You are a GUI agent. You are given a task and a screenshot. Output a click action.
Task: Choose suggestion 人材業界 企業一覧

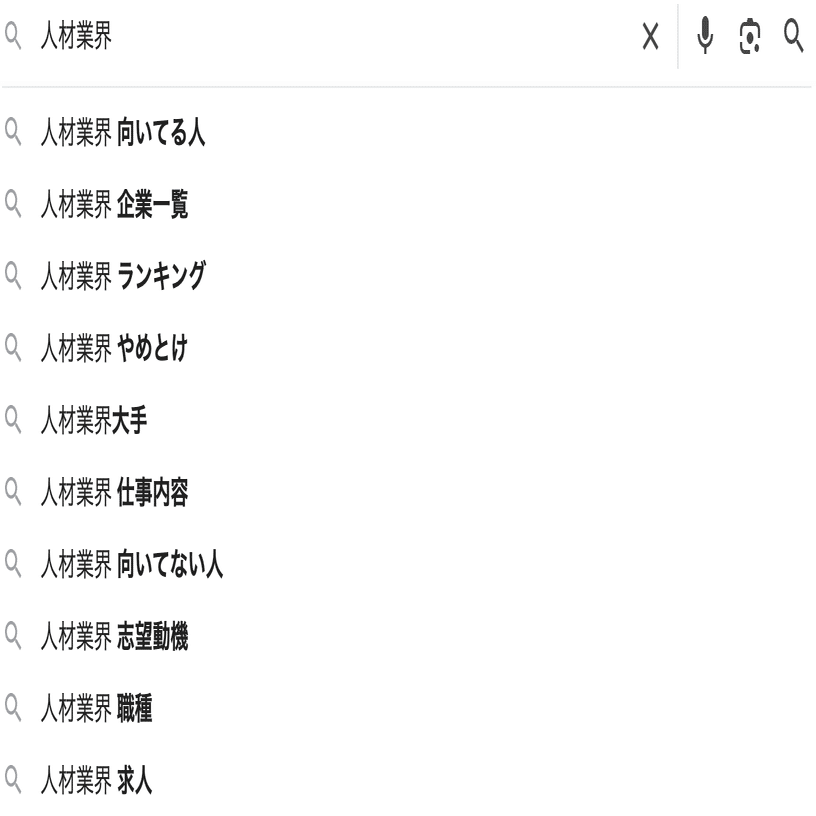point(113,205)
